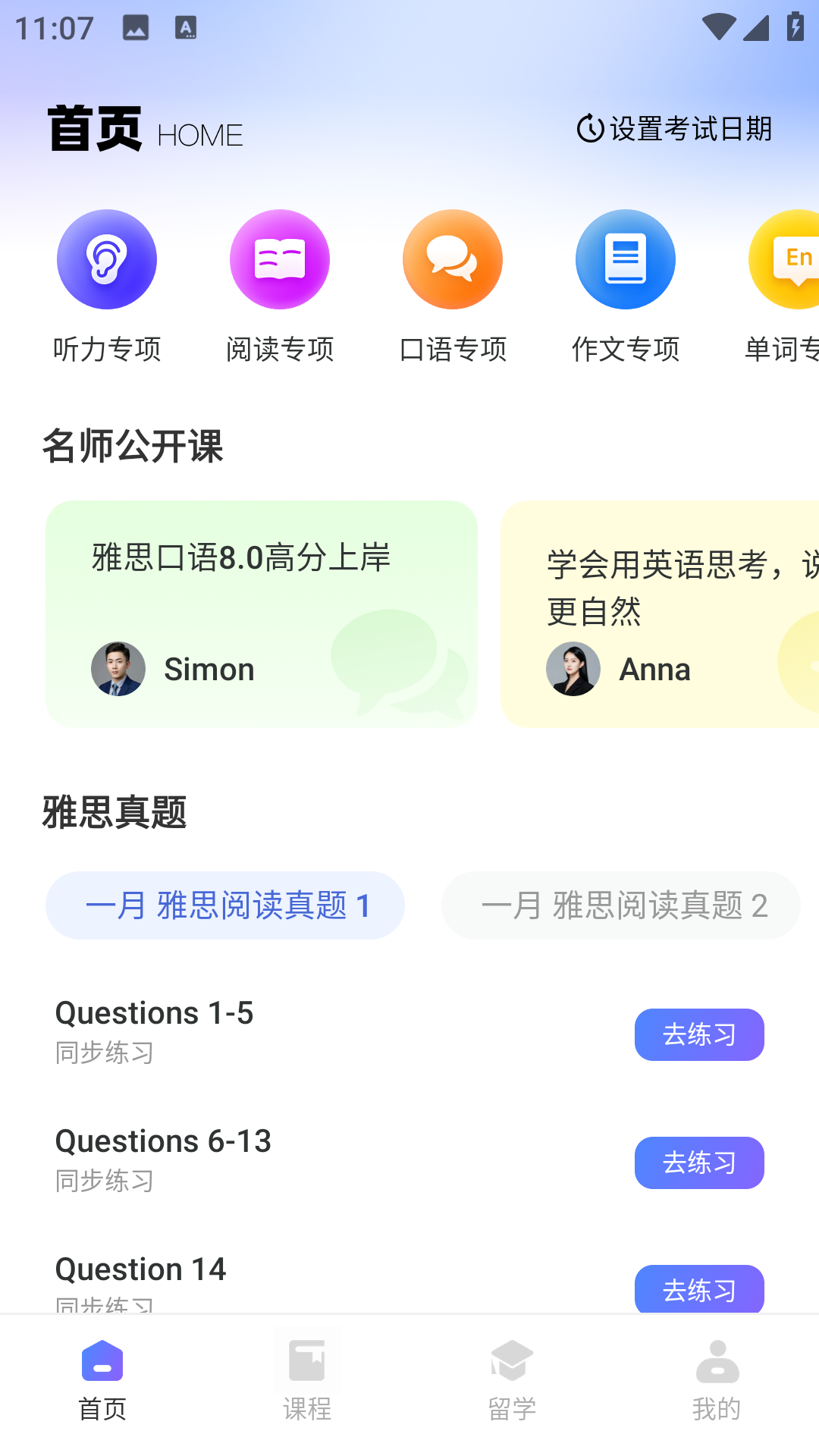The image size is (819, 1456).
Task: Open the 口语专项 speaking practice icon
Action: (452, 259)
